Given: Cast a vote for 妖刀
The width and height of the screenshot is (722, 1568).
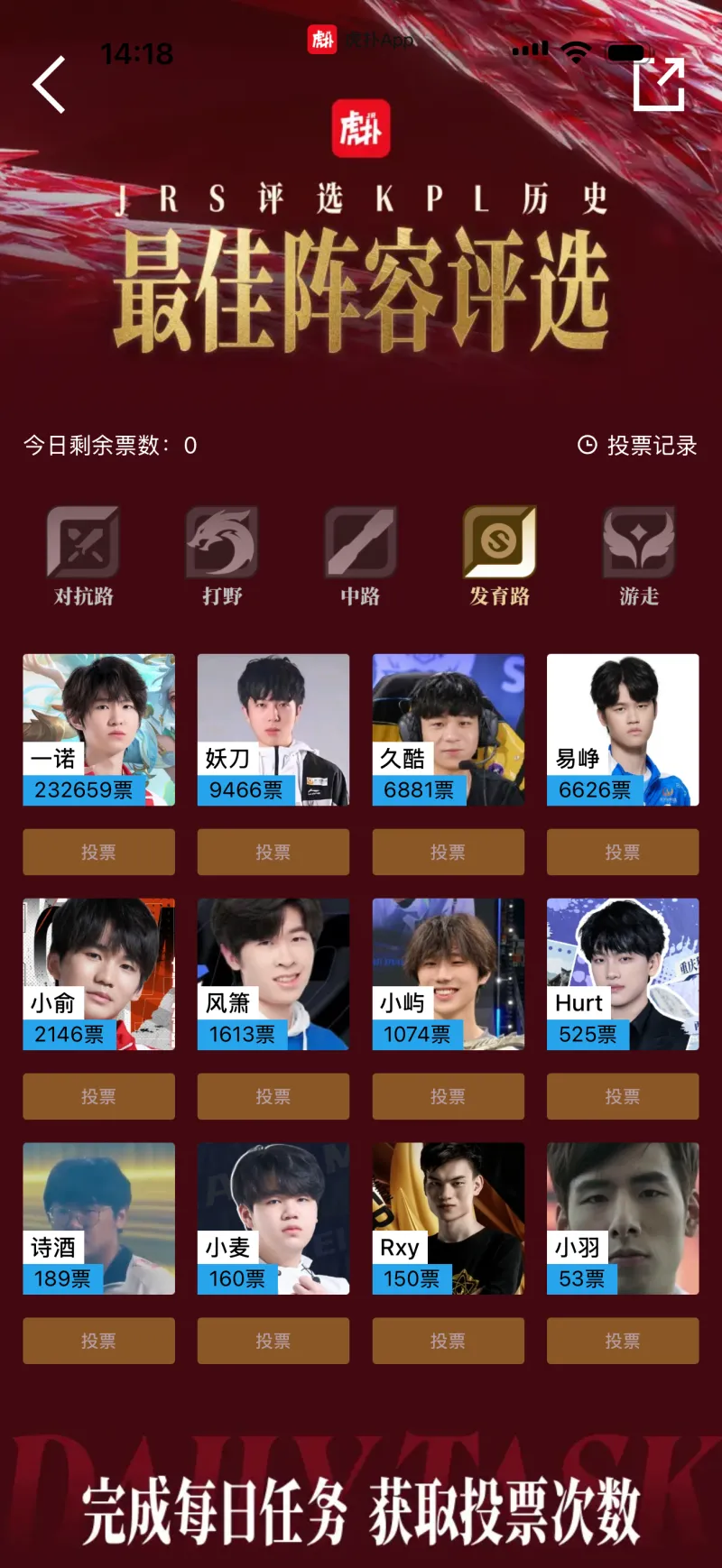Looking at the screenshot, I should (x=273, y=852).
